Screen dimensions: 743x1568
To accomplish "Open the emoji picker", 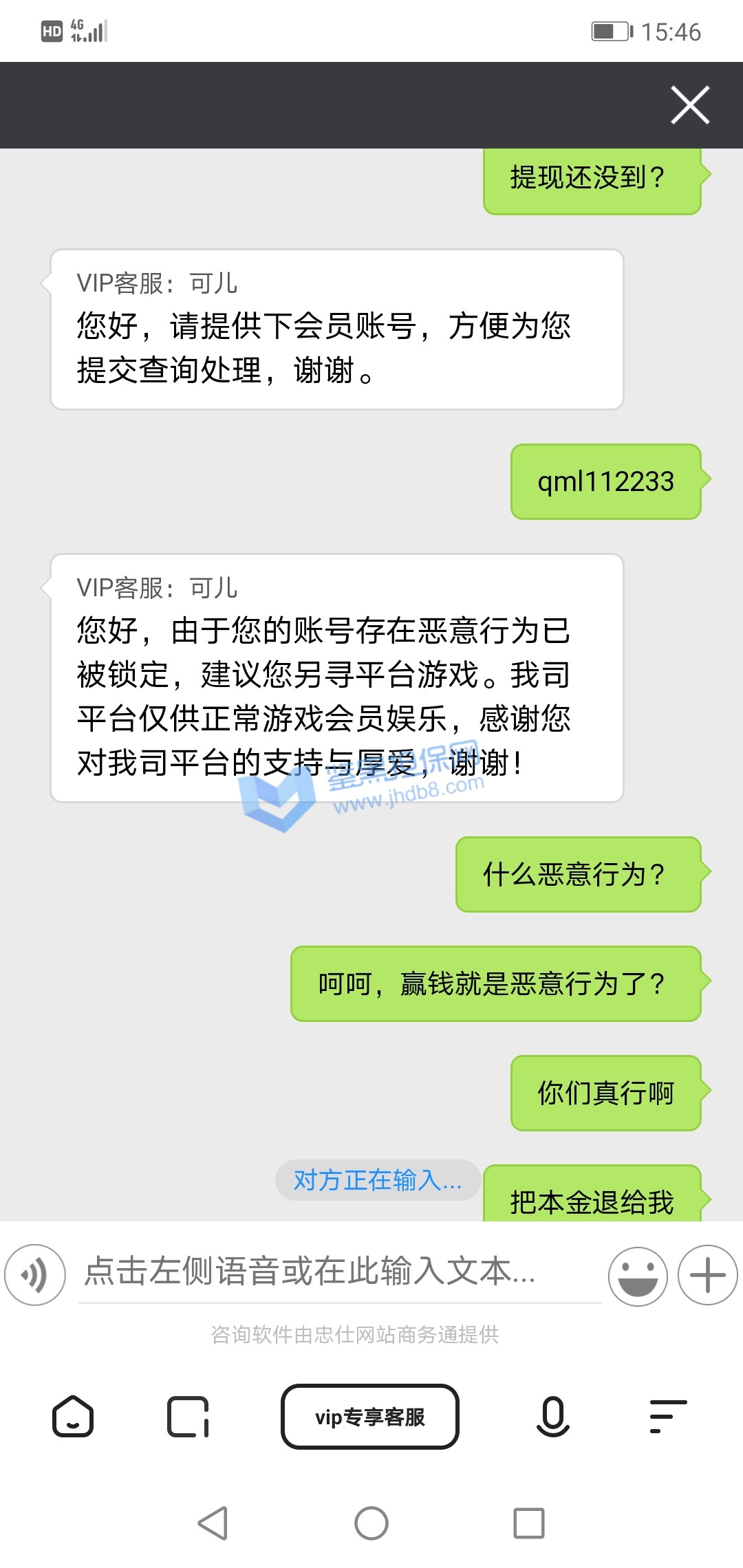I will click(638, 1276).
